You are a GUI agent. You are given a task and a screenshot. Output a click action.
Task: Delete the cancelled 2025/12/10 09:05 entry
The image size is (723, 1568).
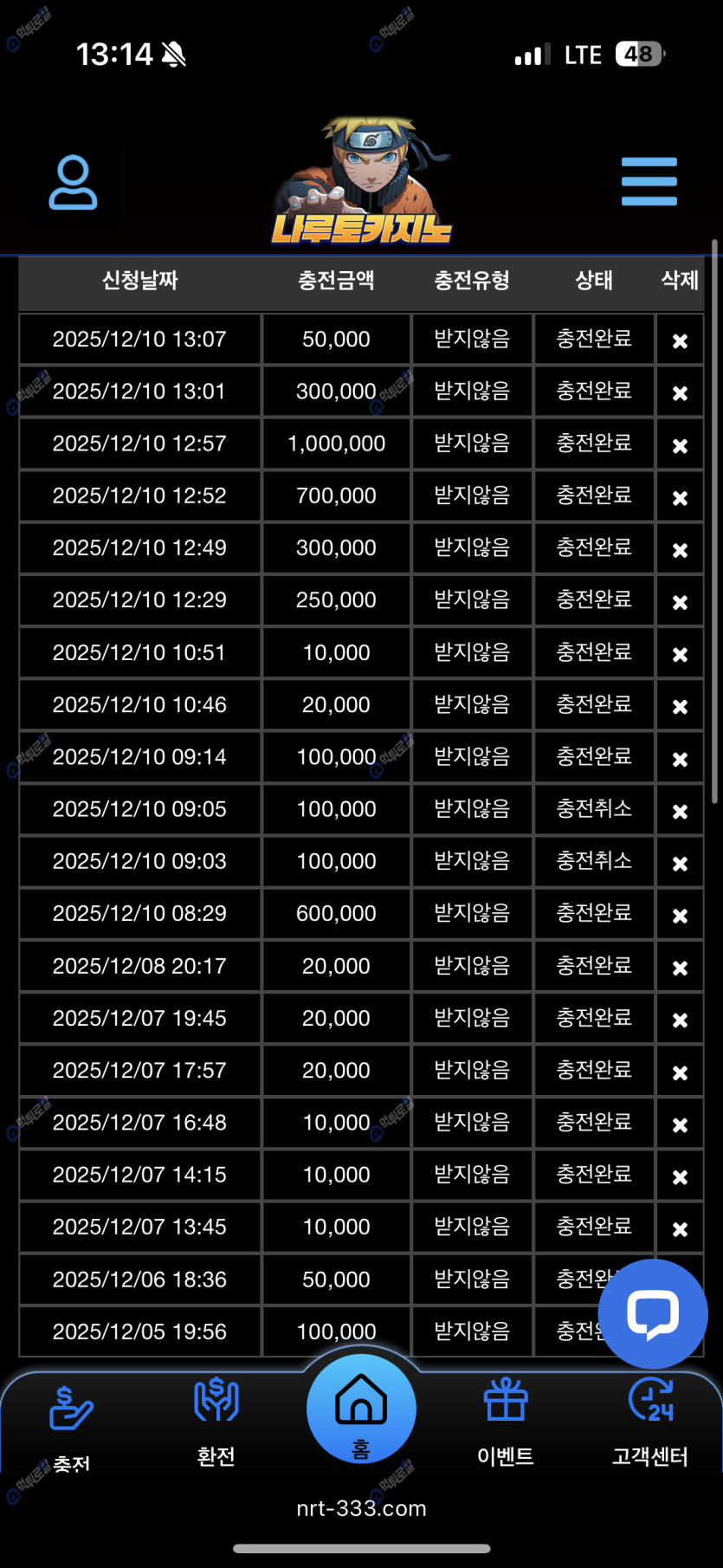click(680, 811)
